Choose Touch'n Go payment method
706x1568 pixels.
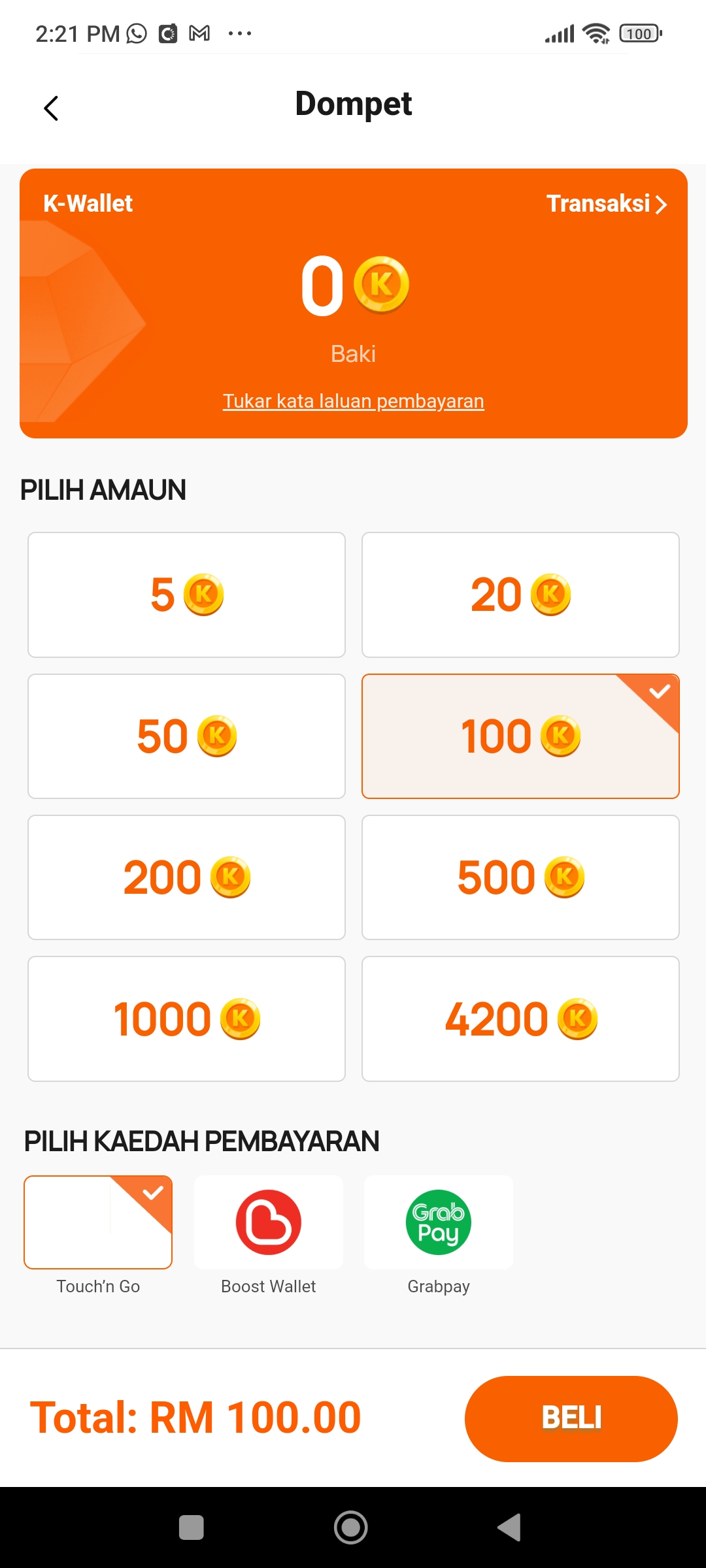coord(98,1222)
